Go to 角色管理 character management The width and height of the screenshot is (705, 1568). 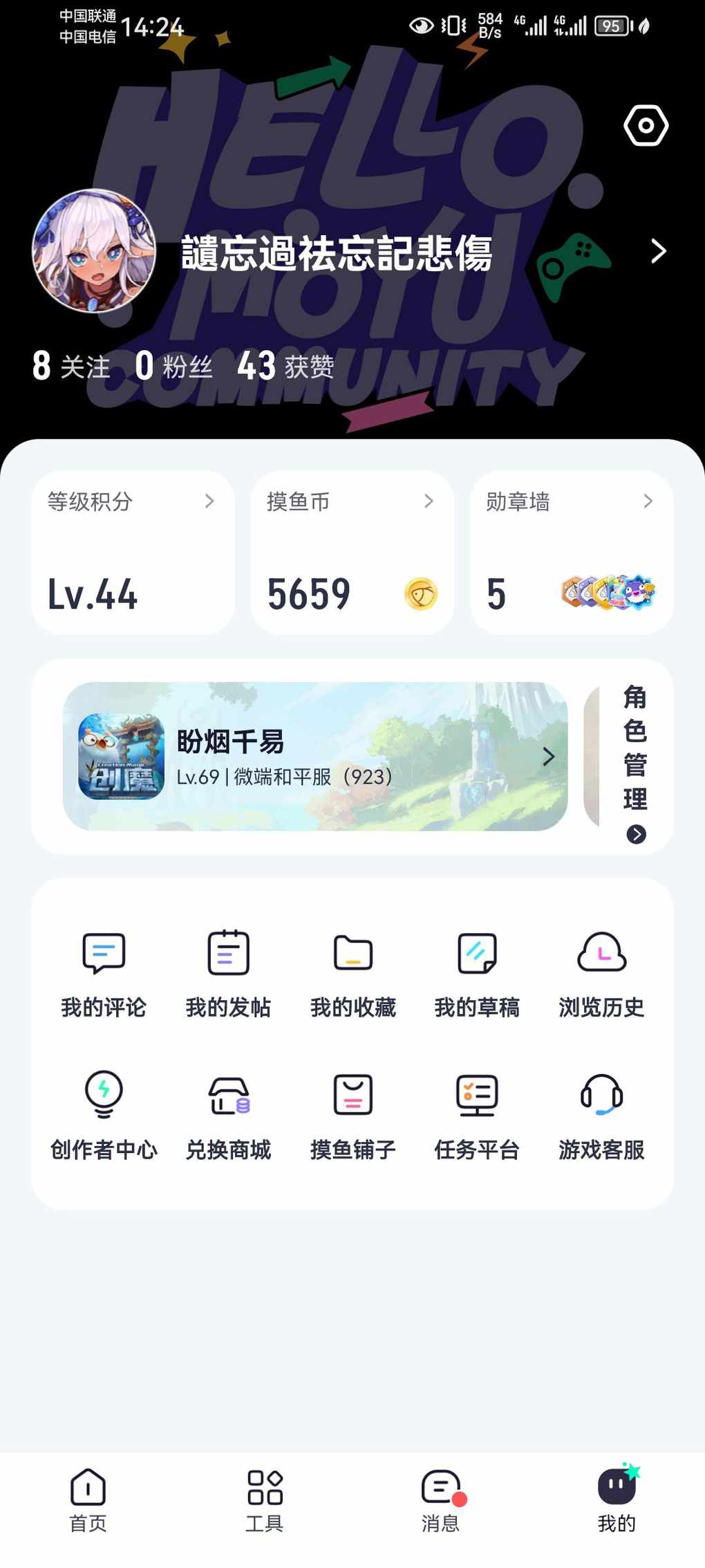pos(635,762)
